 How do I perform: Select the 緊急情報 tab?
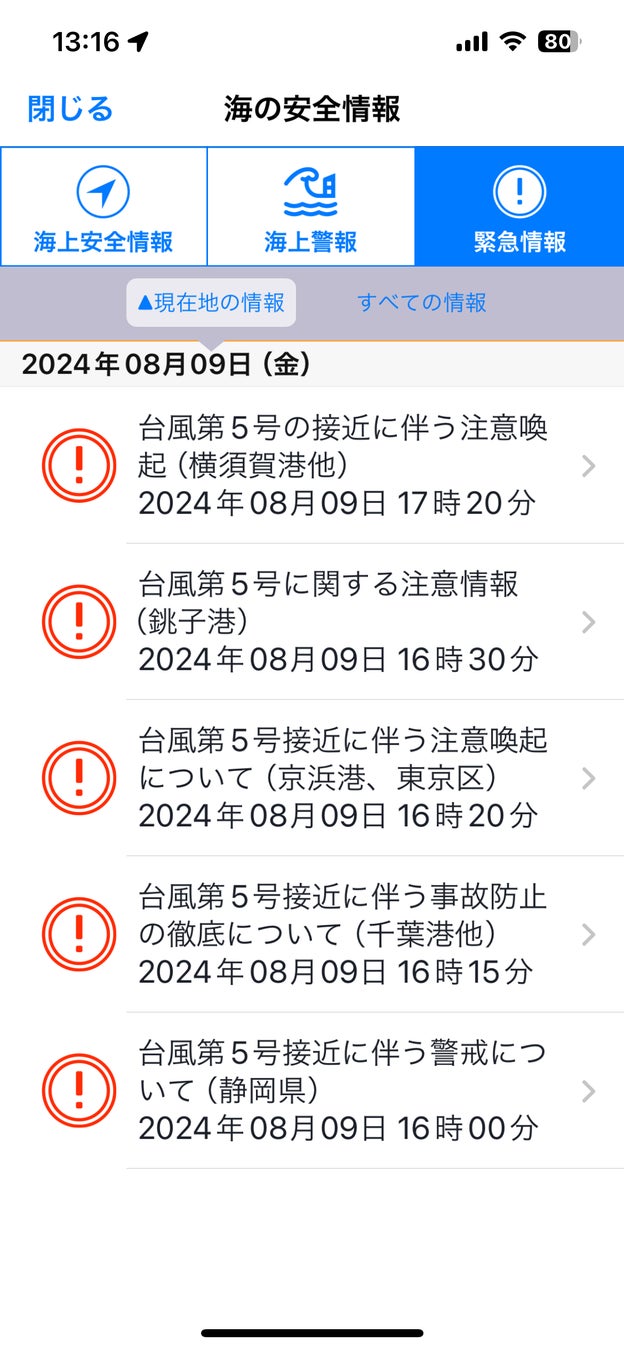tap(519, 207)
